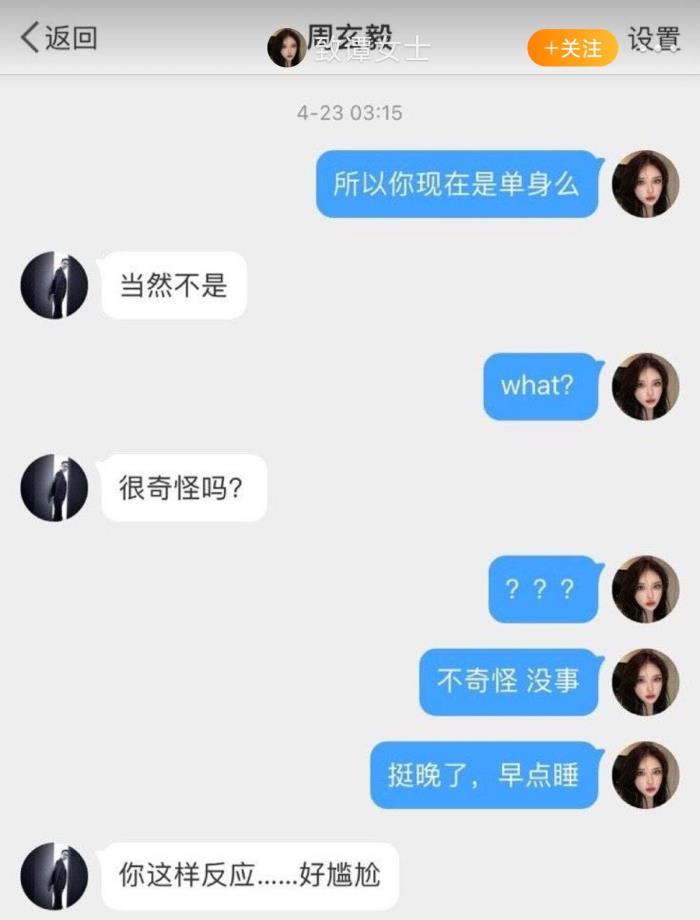Open the avatar beside 你这样反应......好尴尬
Screen dimensions: 700x920
tap(54, 876)
